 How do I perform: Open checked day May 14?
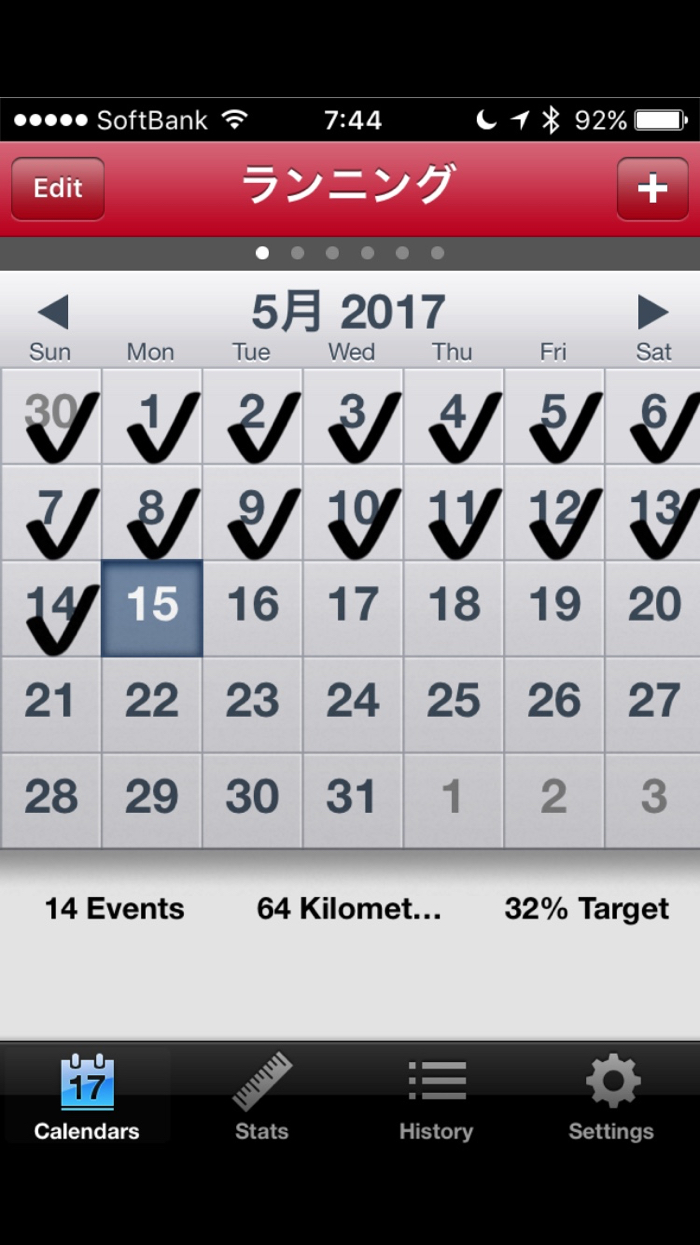click(51, 608)
